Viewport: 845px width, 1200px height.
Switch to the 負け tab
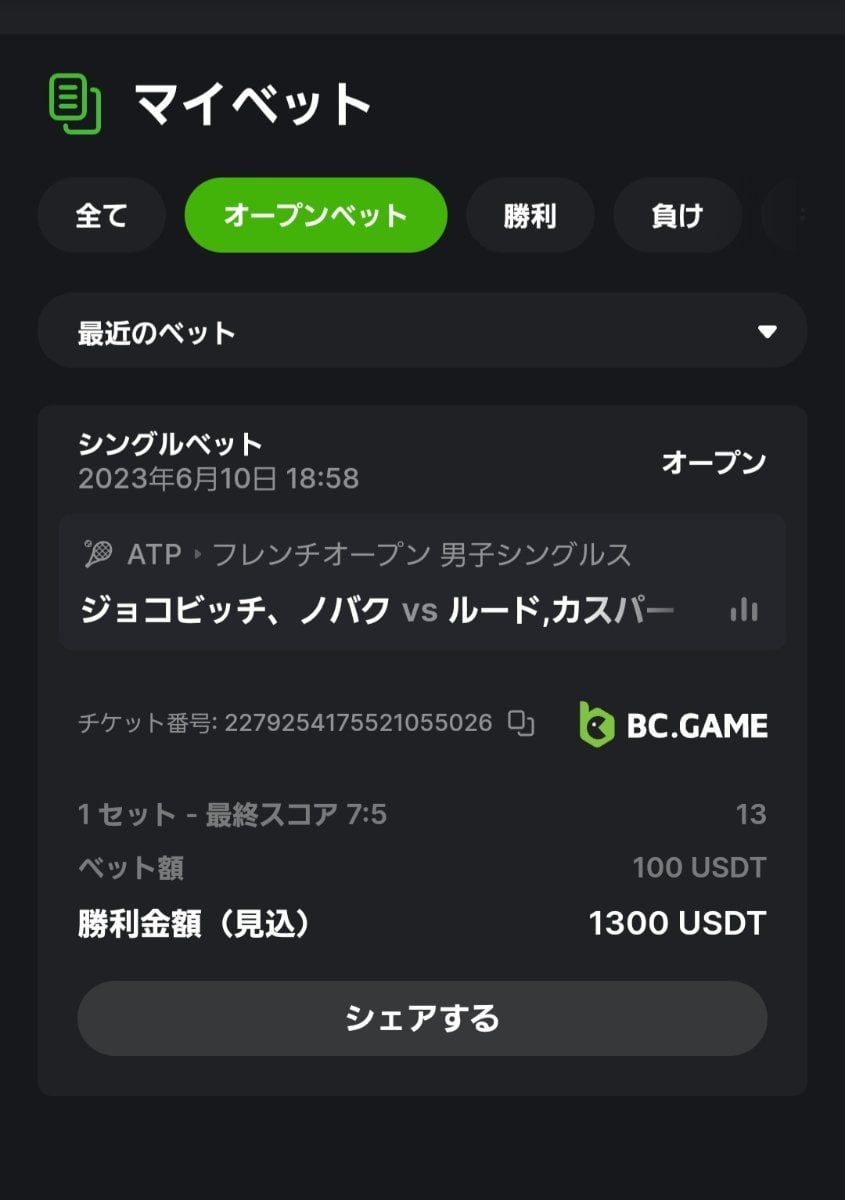677,215
